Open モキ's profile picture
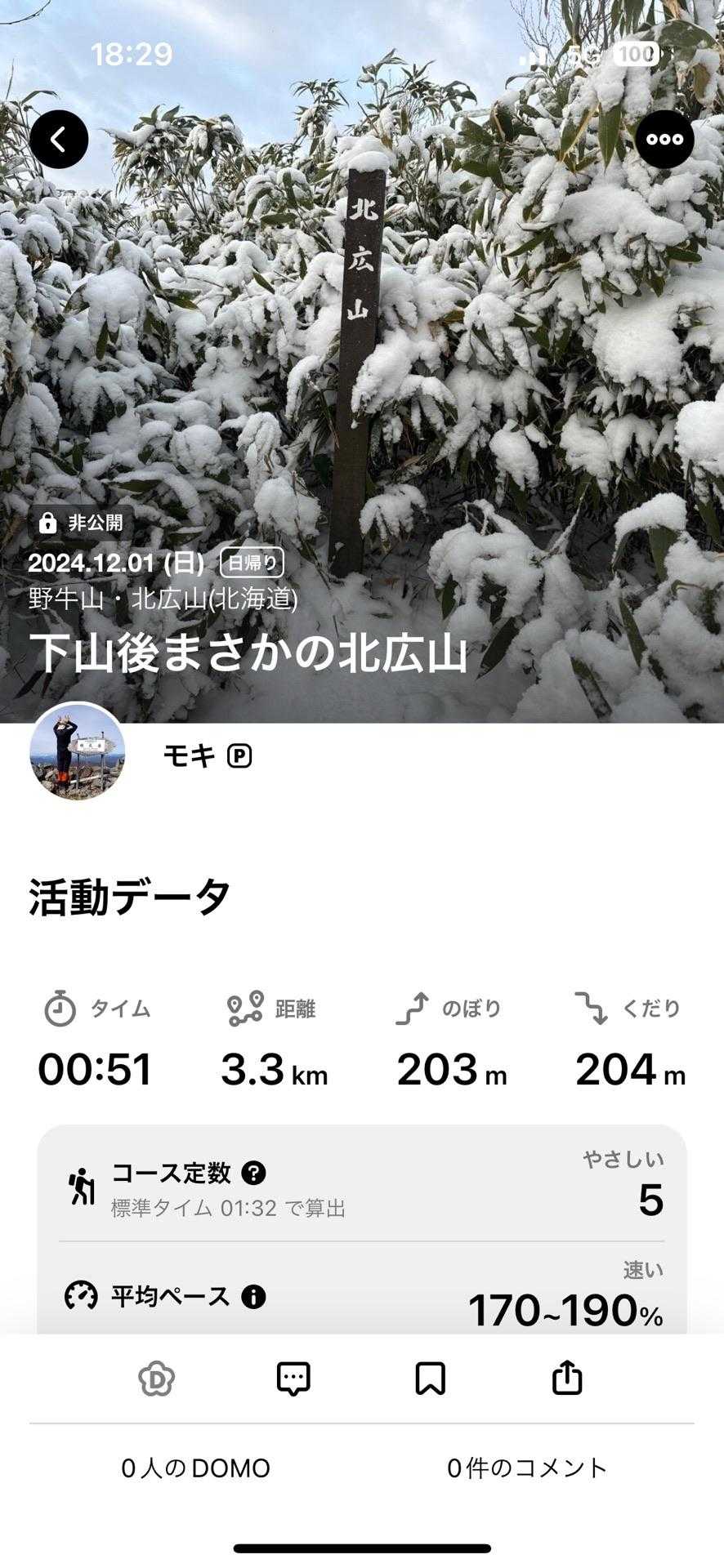Image resolution: width=724 pixels, height=1568 pixels. 78,751
